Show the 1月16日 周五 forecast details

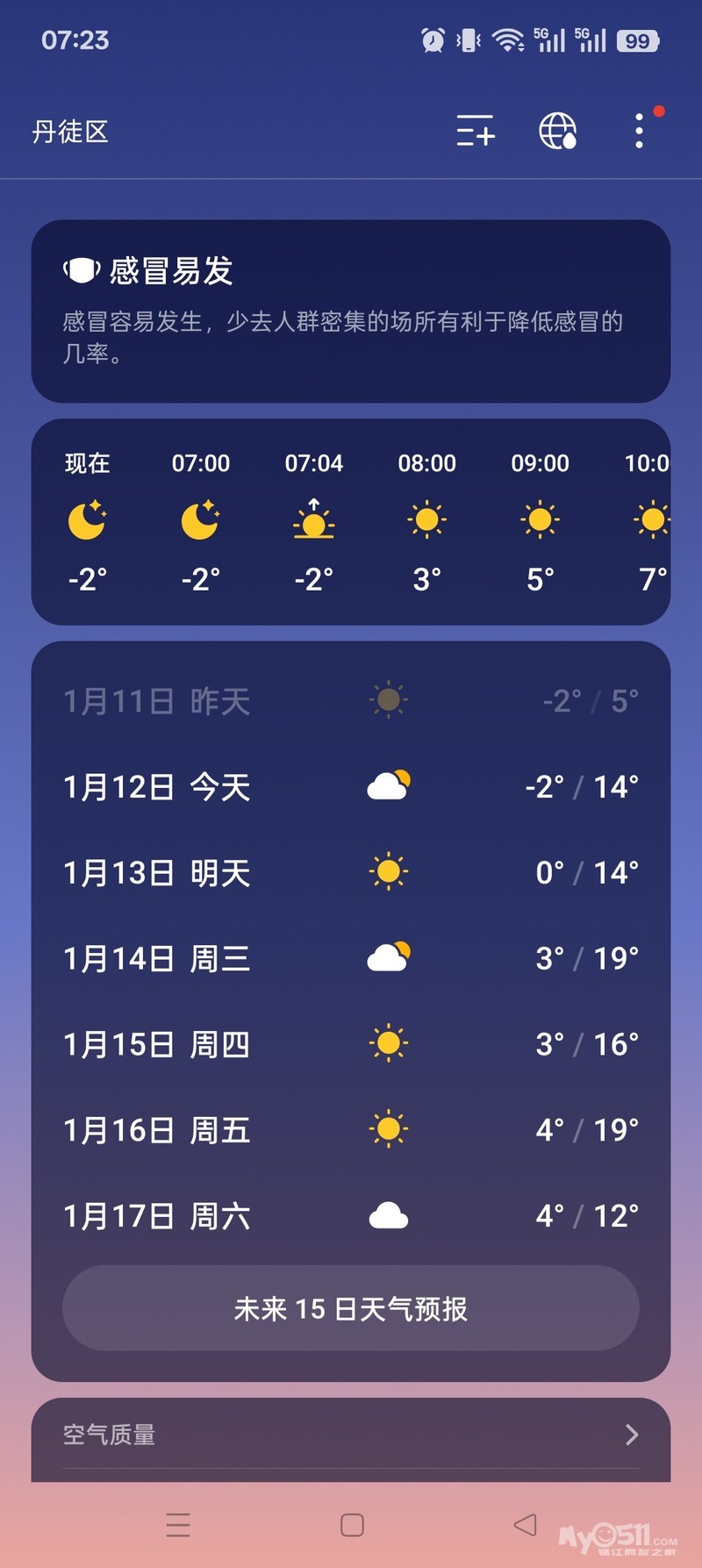tap(350, 1130)
